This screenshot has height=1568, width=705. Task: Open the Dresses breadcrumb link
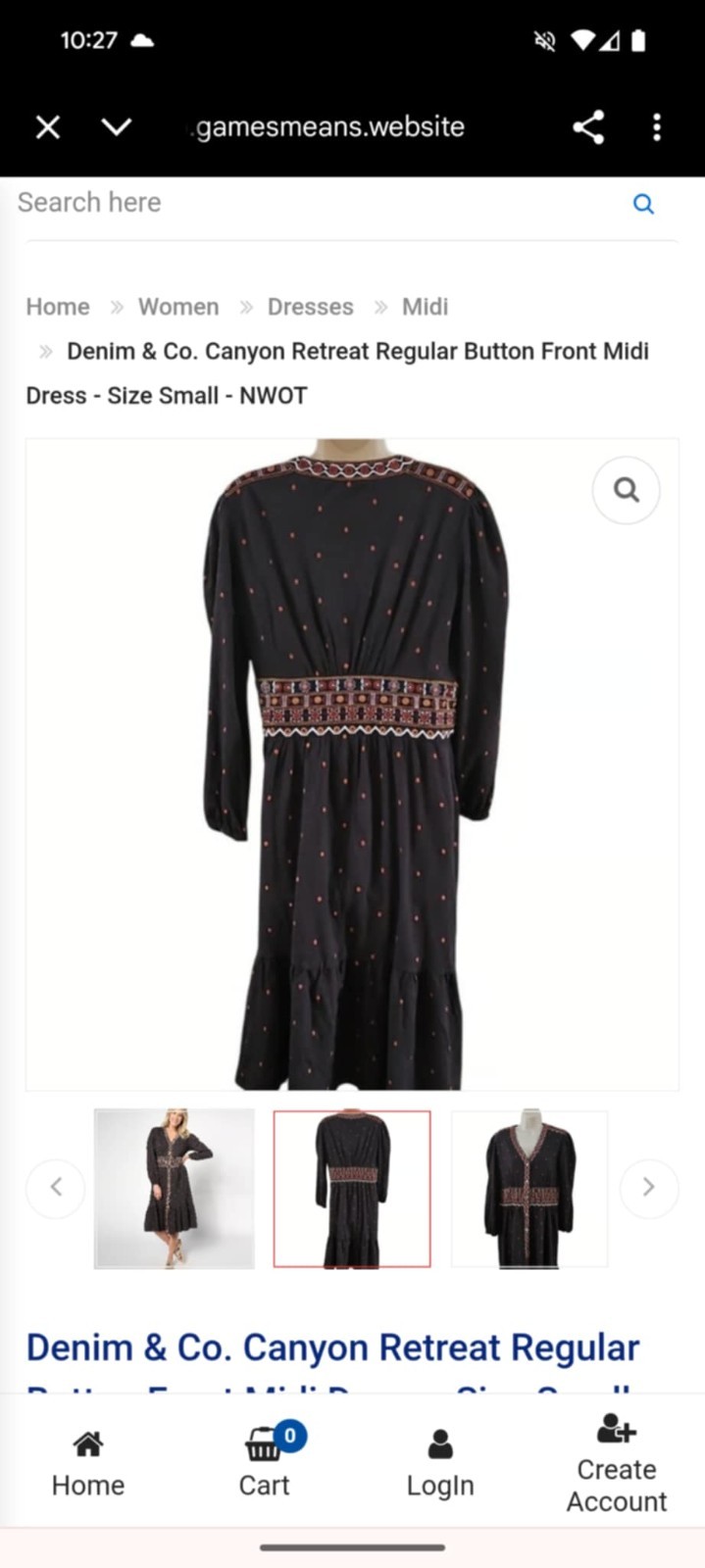[310, 307]
